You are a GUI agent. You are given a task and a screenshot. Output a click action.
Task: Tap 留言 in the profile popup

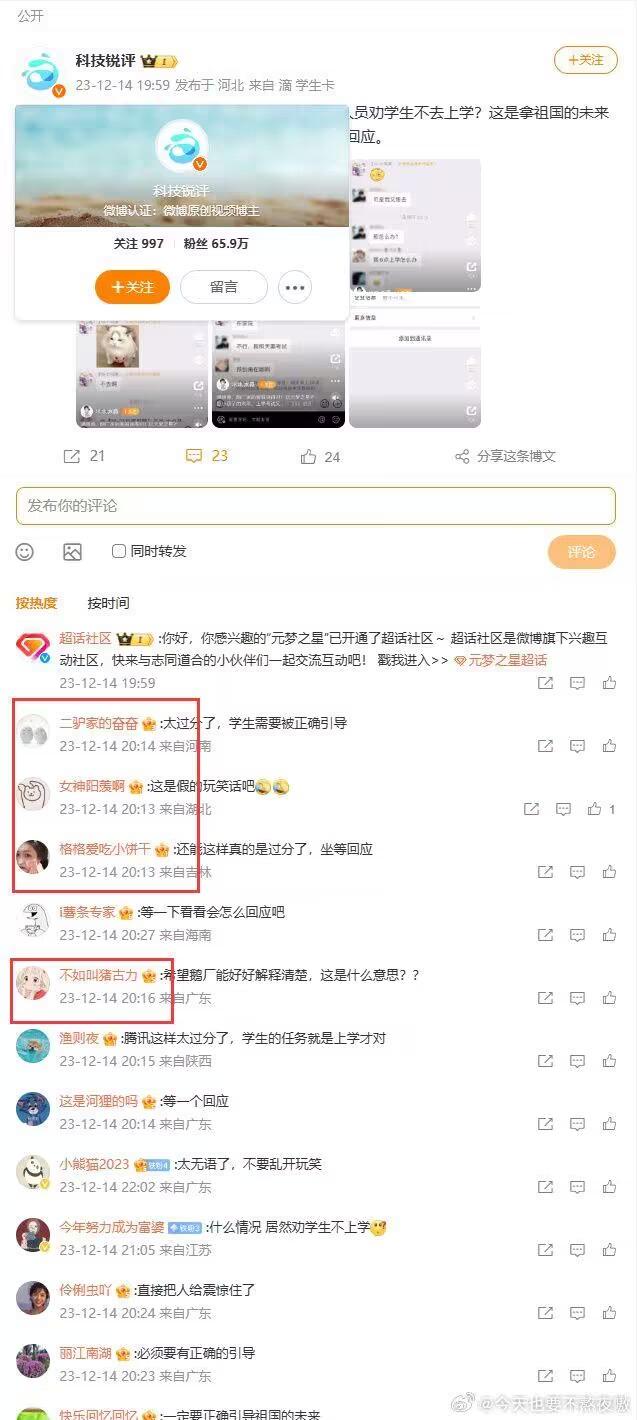point(224,287)
